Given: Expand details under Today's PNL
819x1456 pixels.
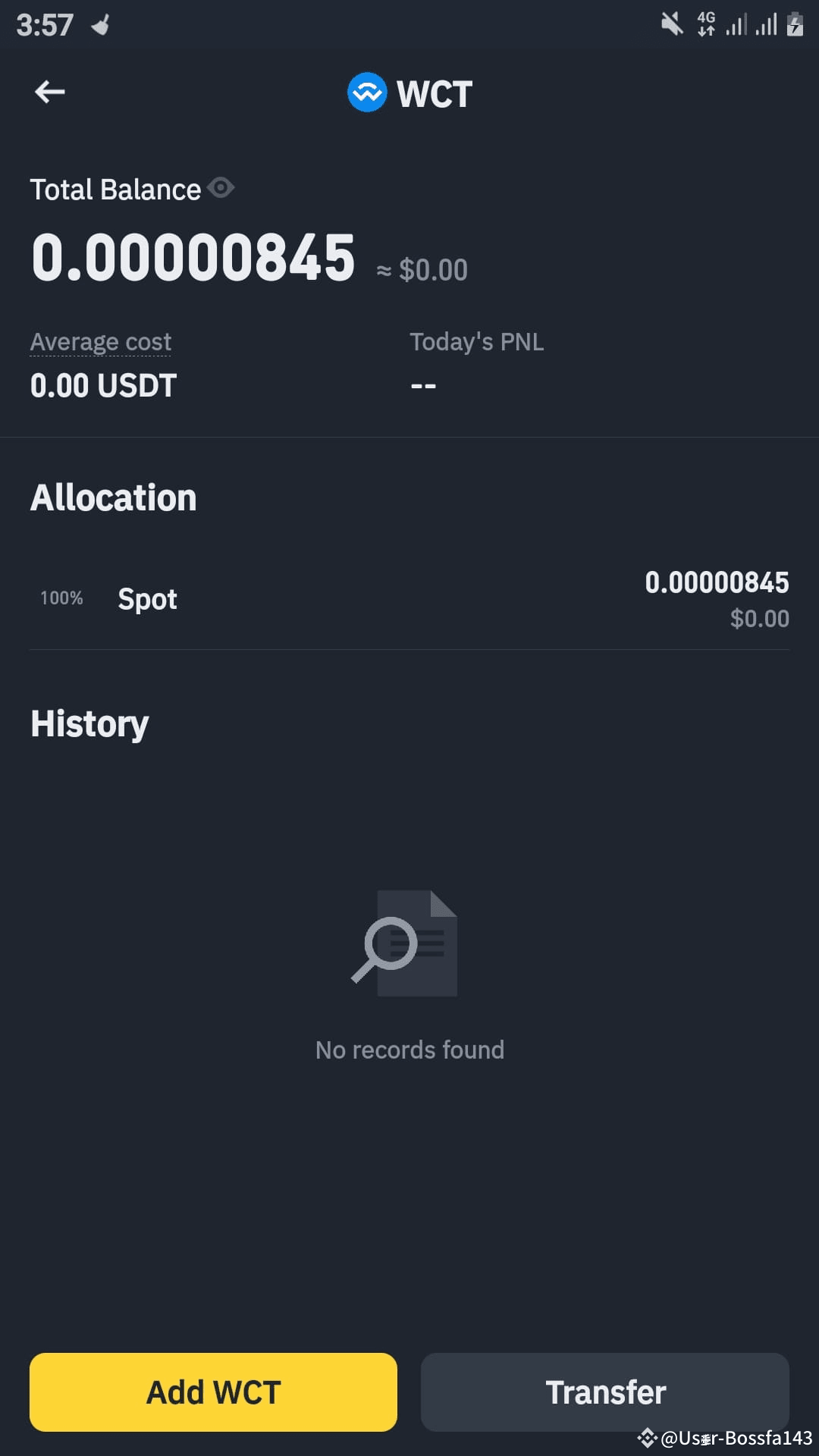Looking at the screenshot, I should pyautogui.click(x=476, y=341).
